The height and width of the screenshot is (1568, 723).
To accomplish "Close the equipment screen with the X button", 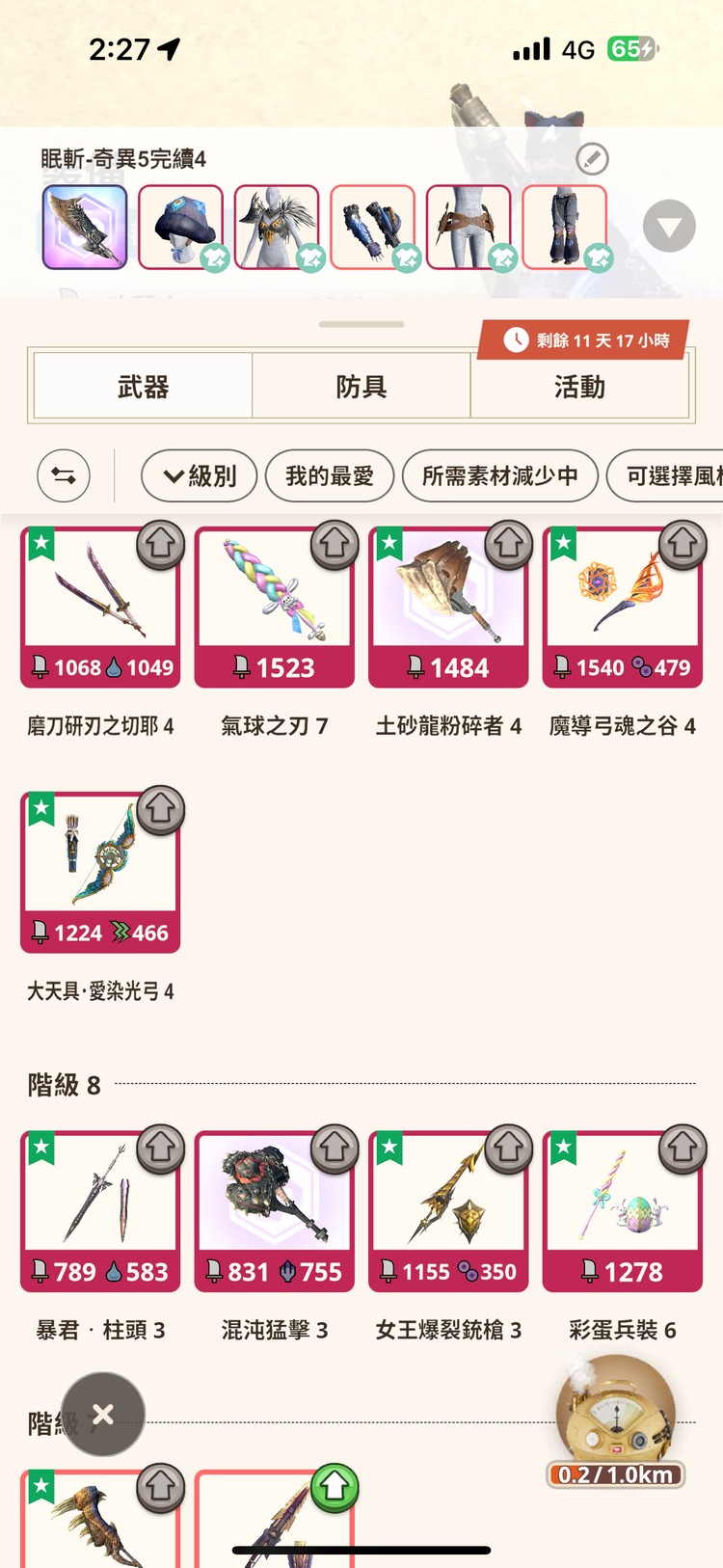I will 103,1414.
